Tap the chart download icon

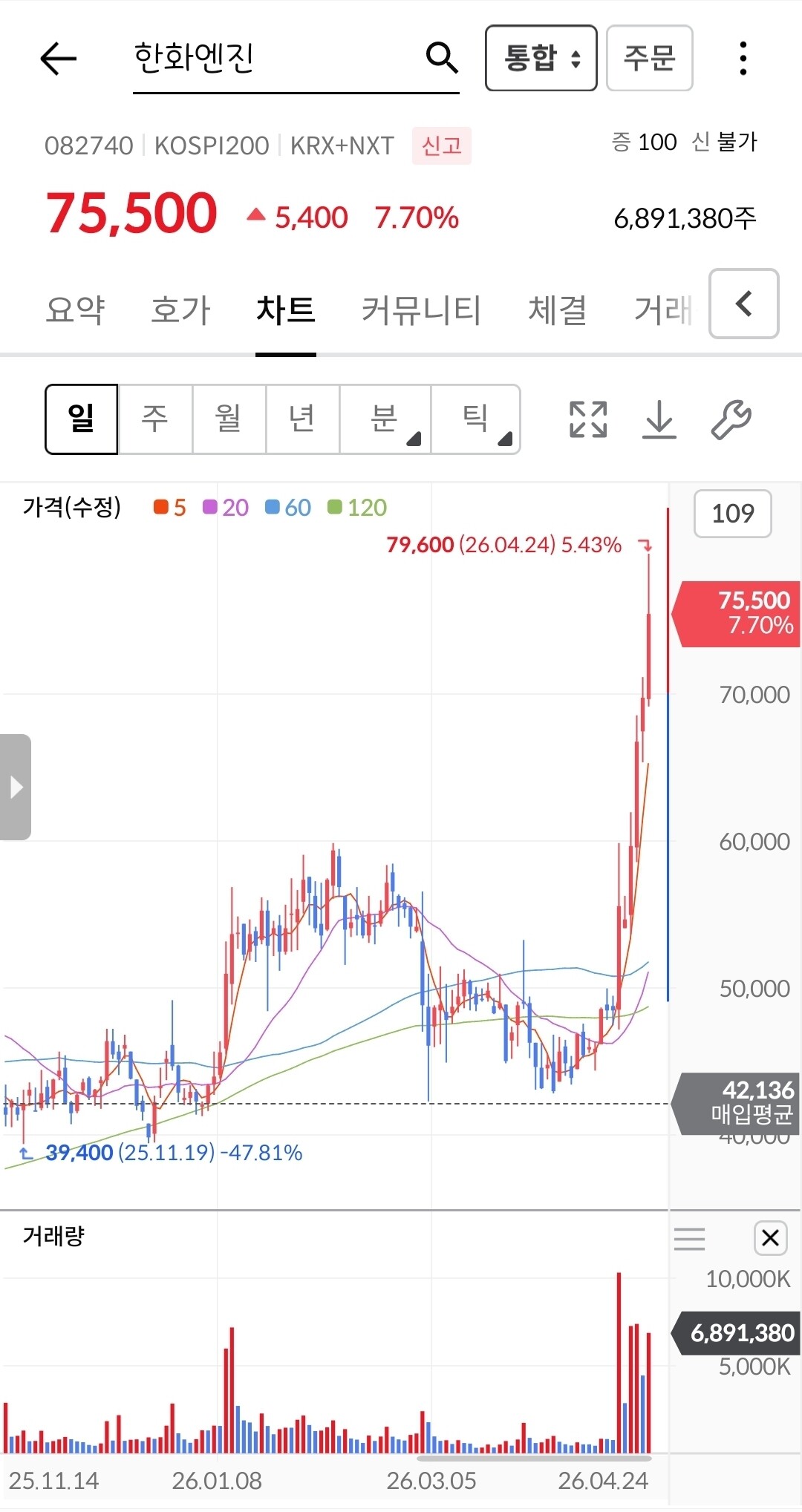(x=659, y=419)
